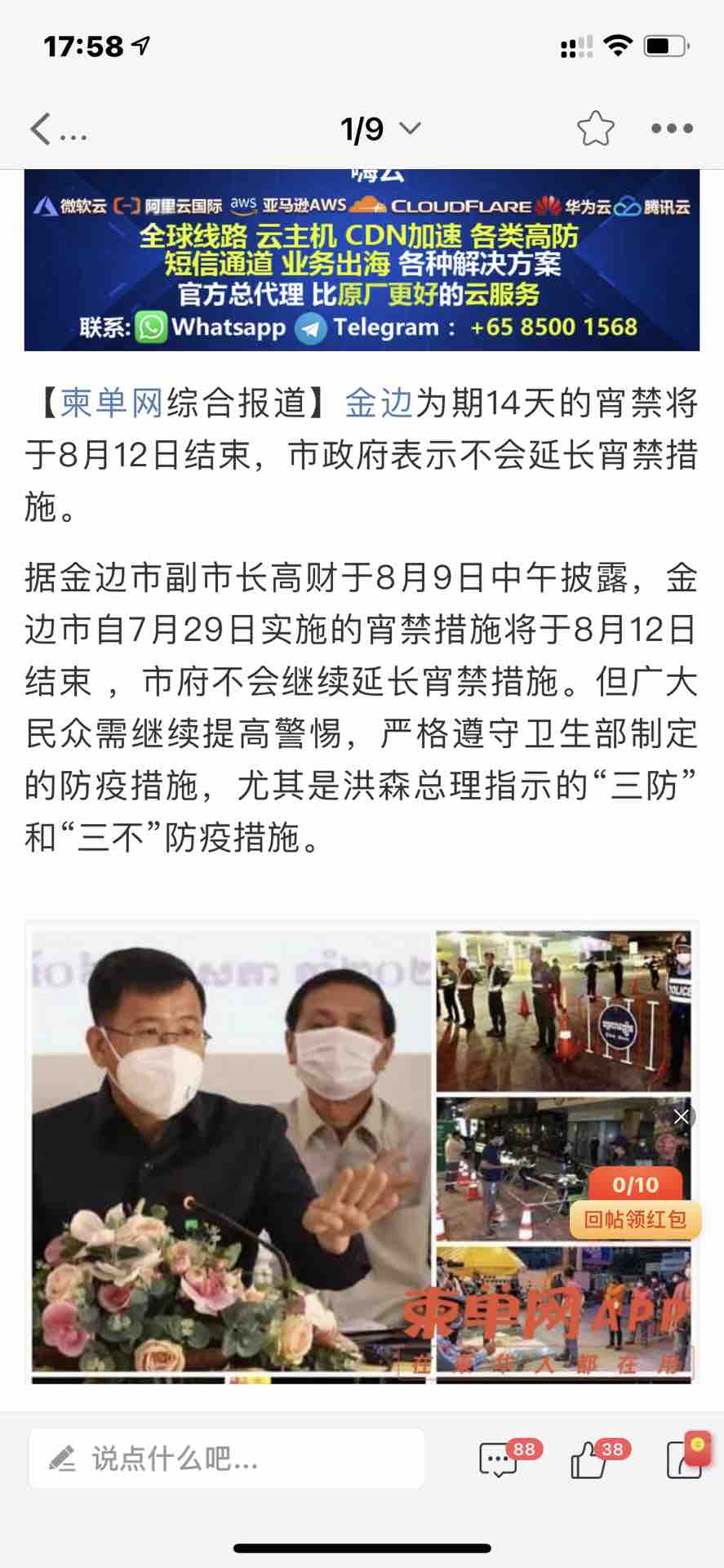
Task: Favorite this article with the star
Action: (x=595, y=129)
